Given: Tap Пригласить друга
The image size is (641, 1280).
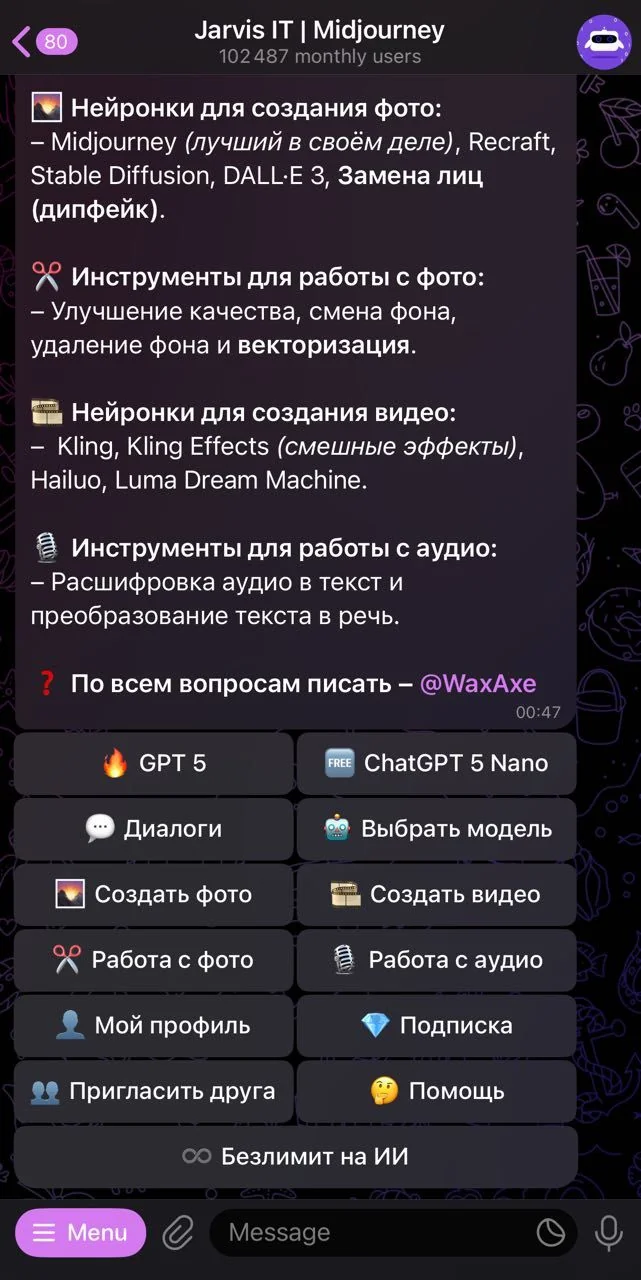Looking at the screenshot, I should tap(154, 1091).
